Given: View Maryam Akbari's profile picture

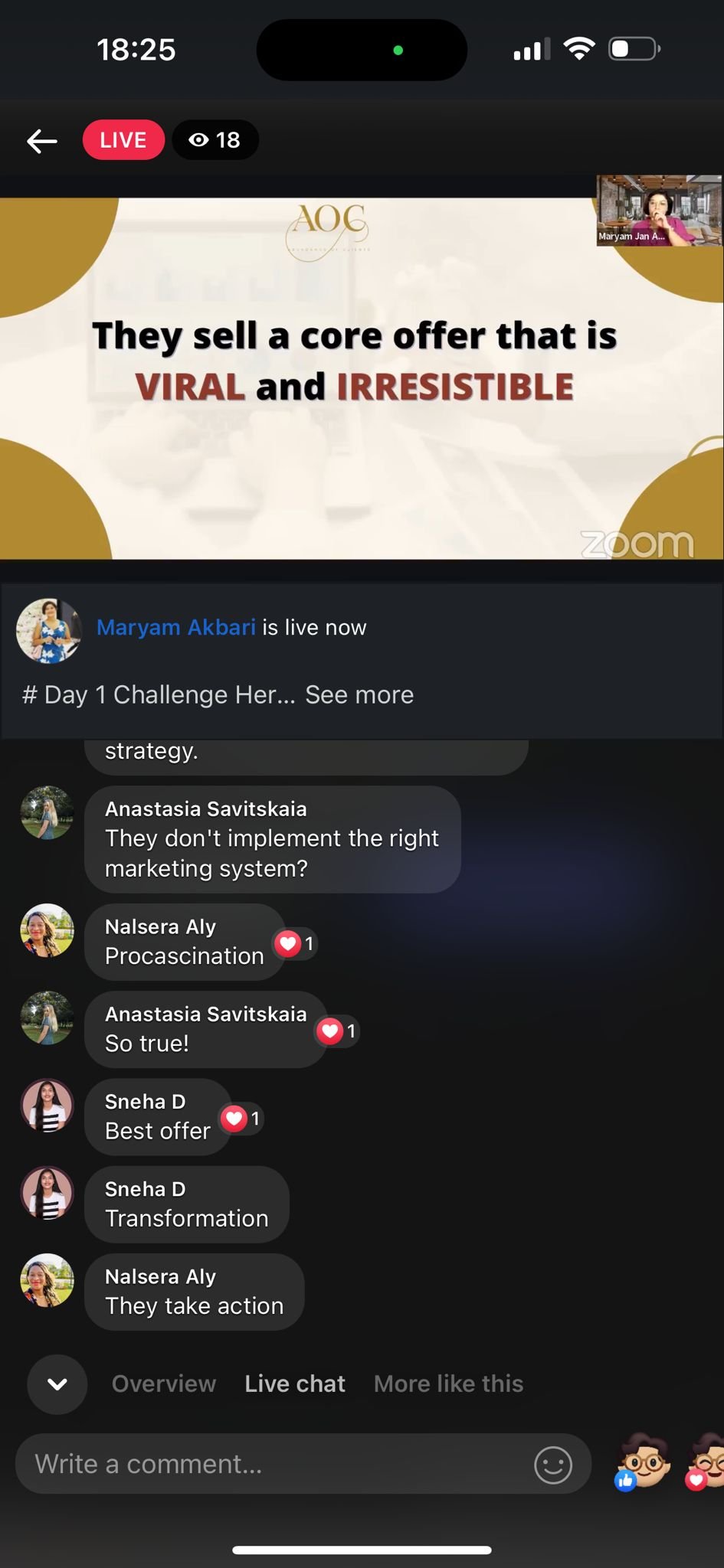Looking at the screenshot, I should [48, 630].
